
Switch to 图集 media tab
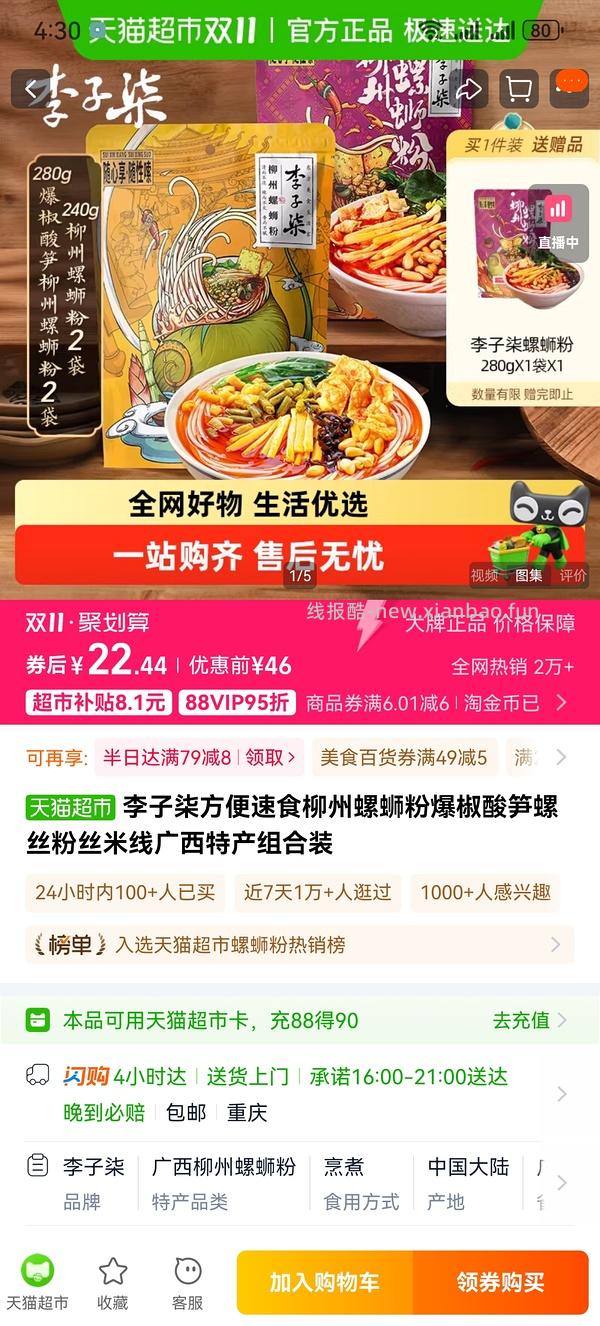pyautogui.click(x=528, y=575)
